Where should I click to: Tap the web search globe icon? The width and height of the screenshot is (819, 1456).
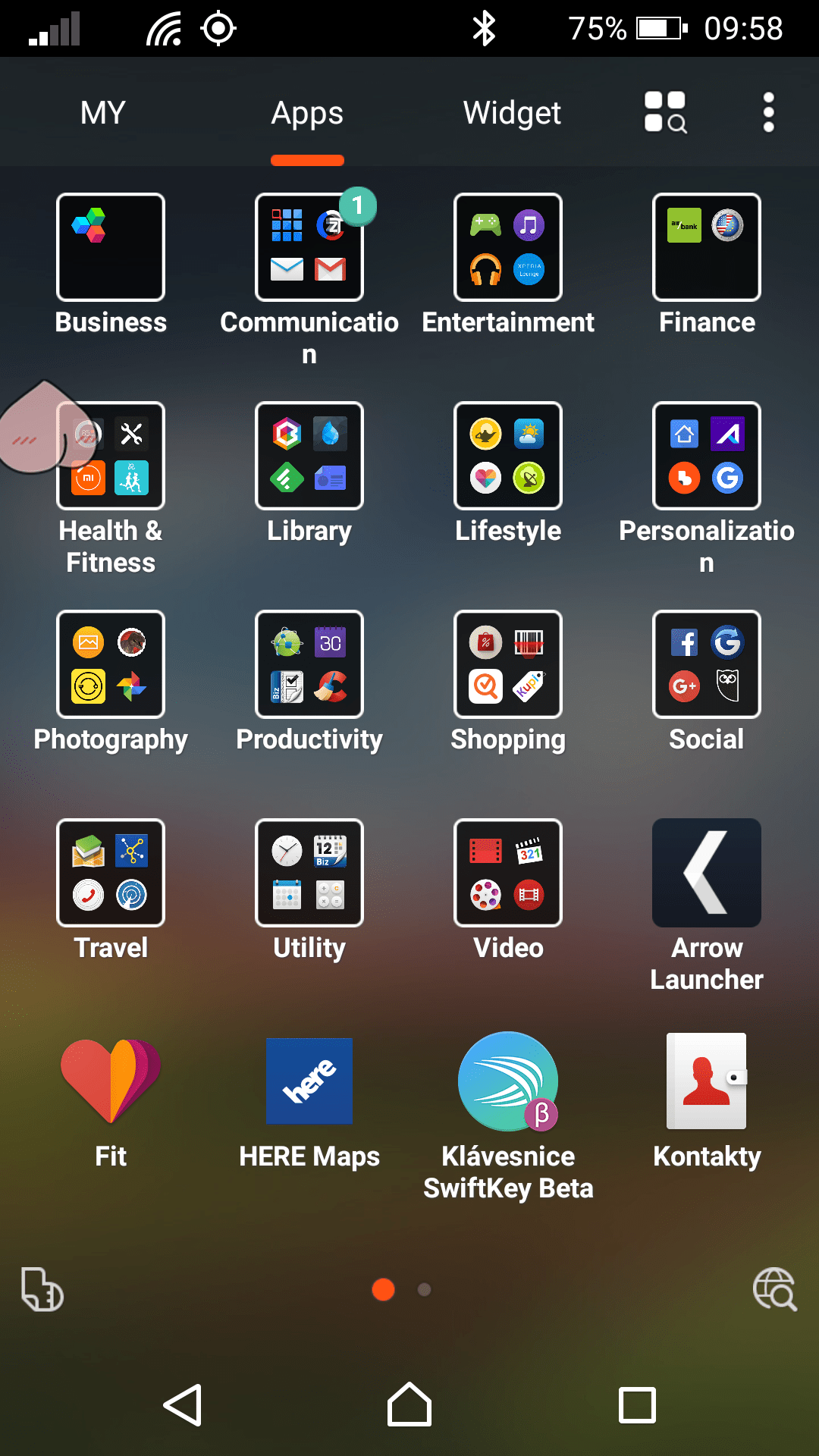(x=774, y=1289)
